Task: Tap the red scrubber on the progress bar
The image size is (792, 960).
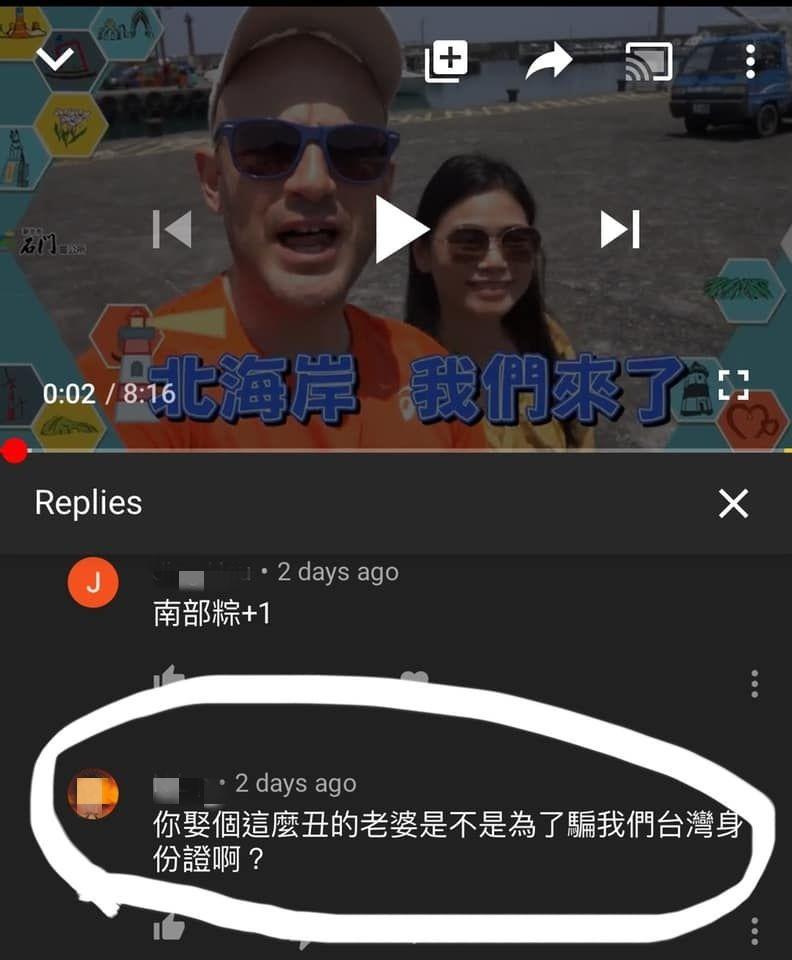Action: pos(14,451)
